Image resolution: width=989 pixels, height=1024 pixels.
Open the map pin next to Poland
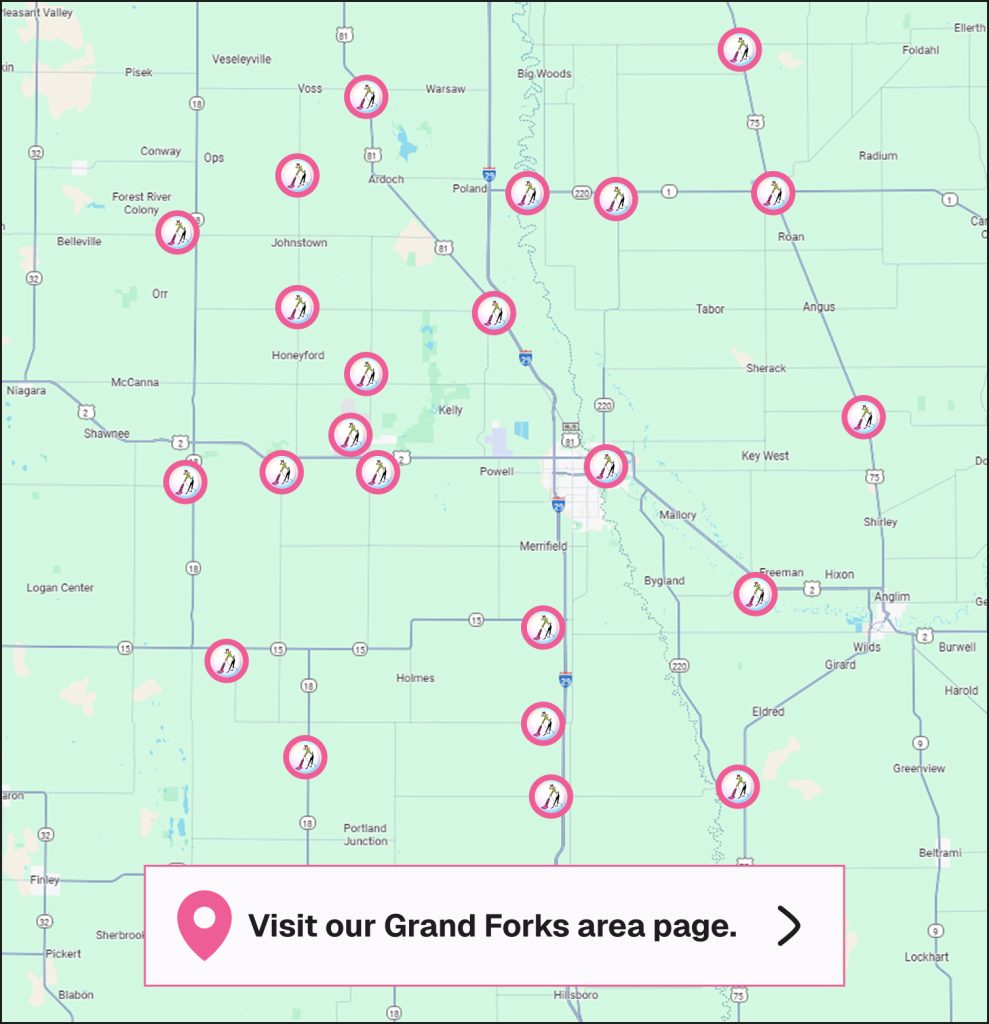point(527,193)
